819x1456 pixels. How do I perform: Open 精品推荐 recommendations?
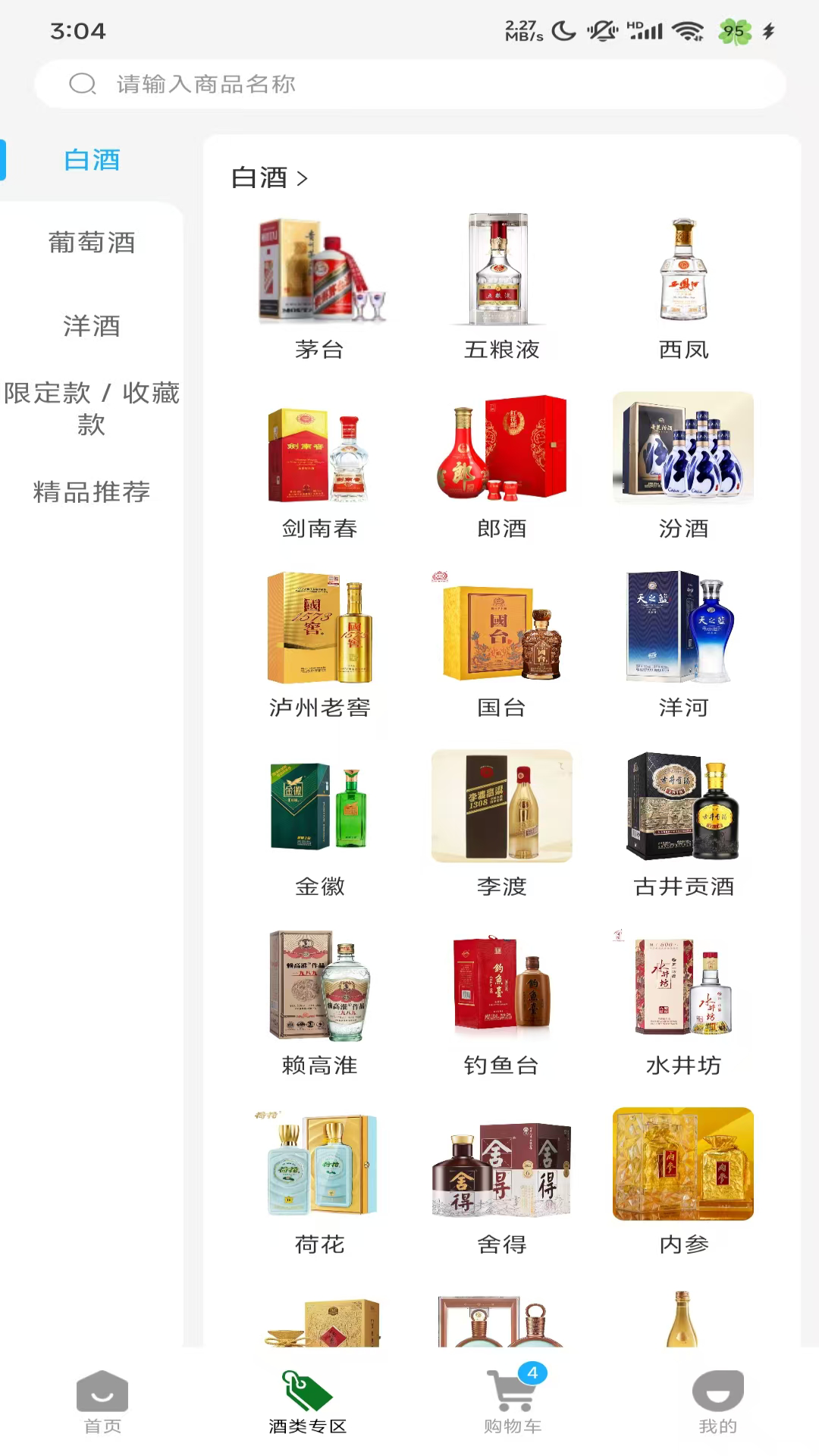[92, 491]
